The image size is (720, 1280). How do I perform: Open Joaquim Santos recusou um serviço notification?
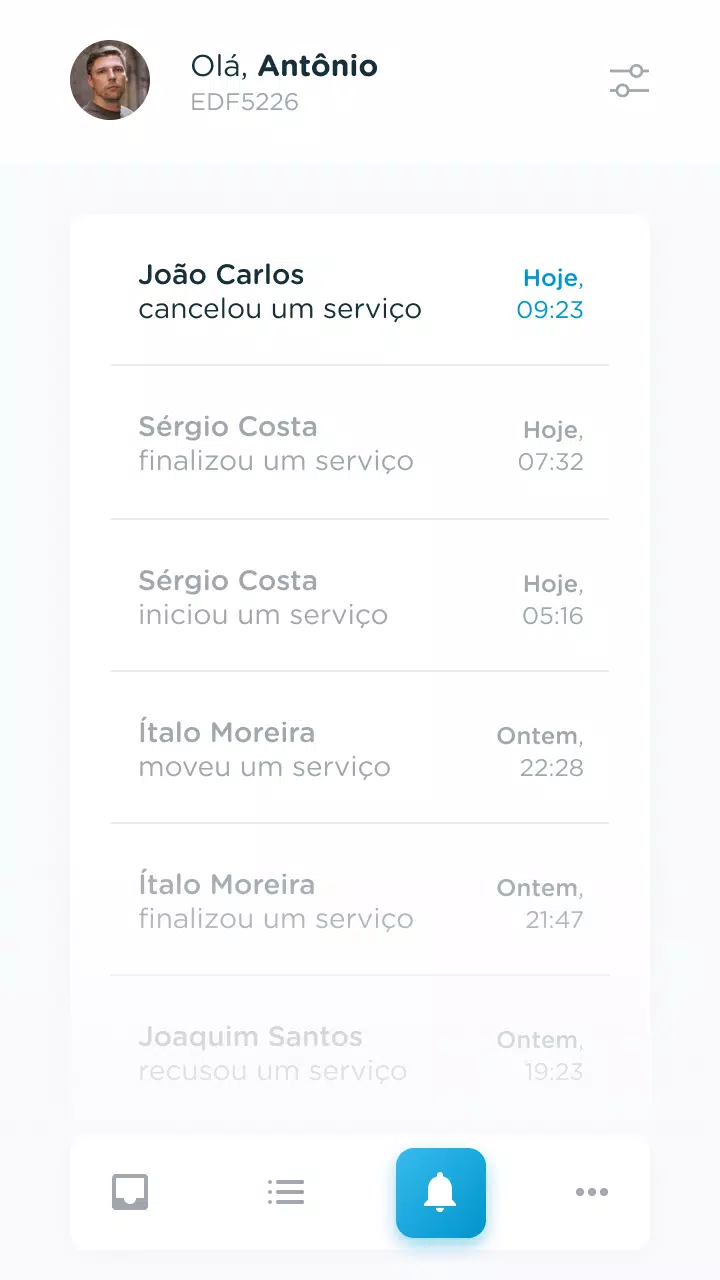(x=360, y=1053)
